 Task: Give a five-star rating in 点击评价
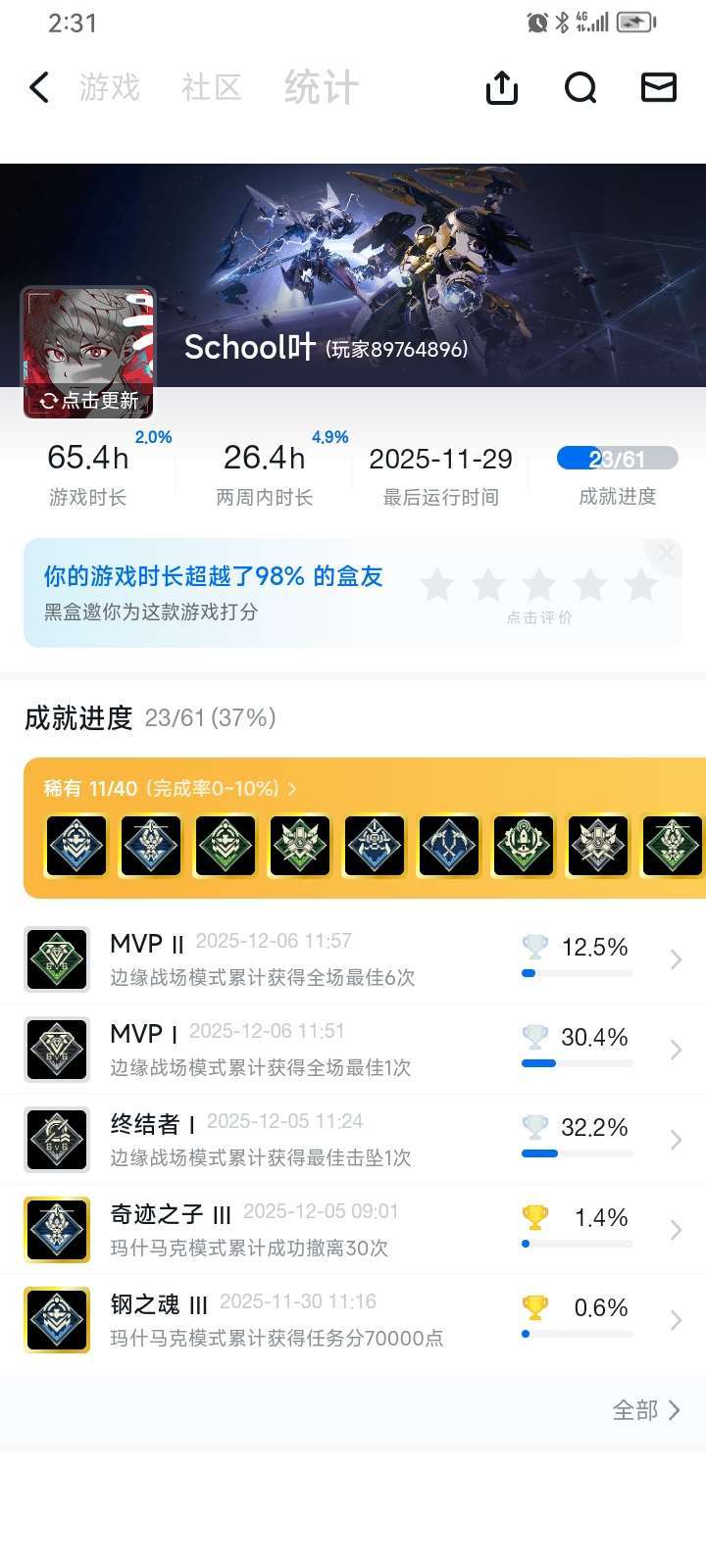[641, 585]
